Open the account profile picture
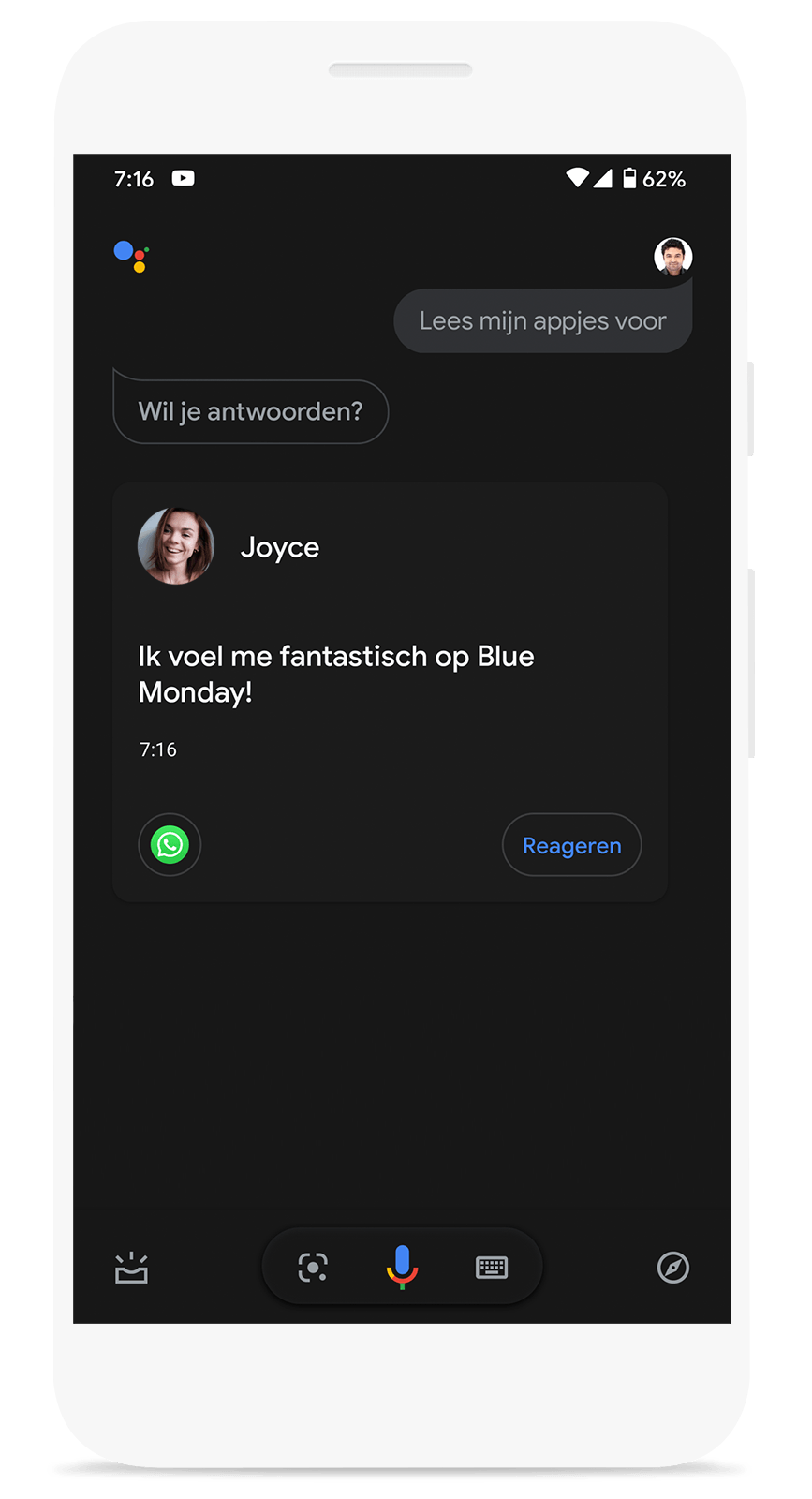 pos(672,256)
